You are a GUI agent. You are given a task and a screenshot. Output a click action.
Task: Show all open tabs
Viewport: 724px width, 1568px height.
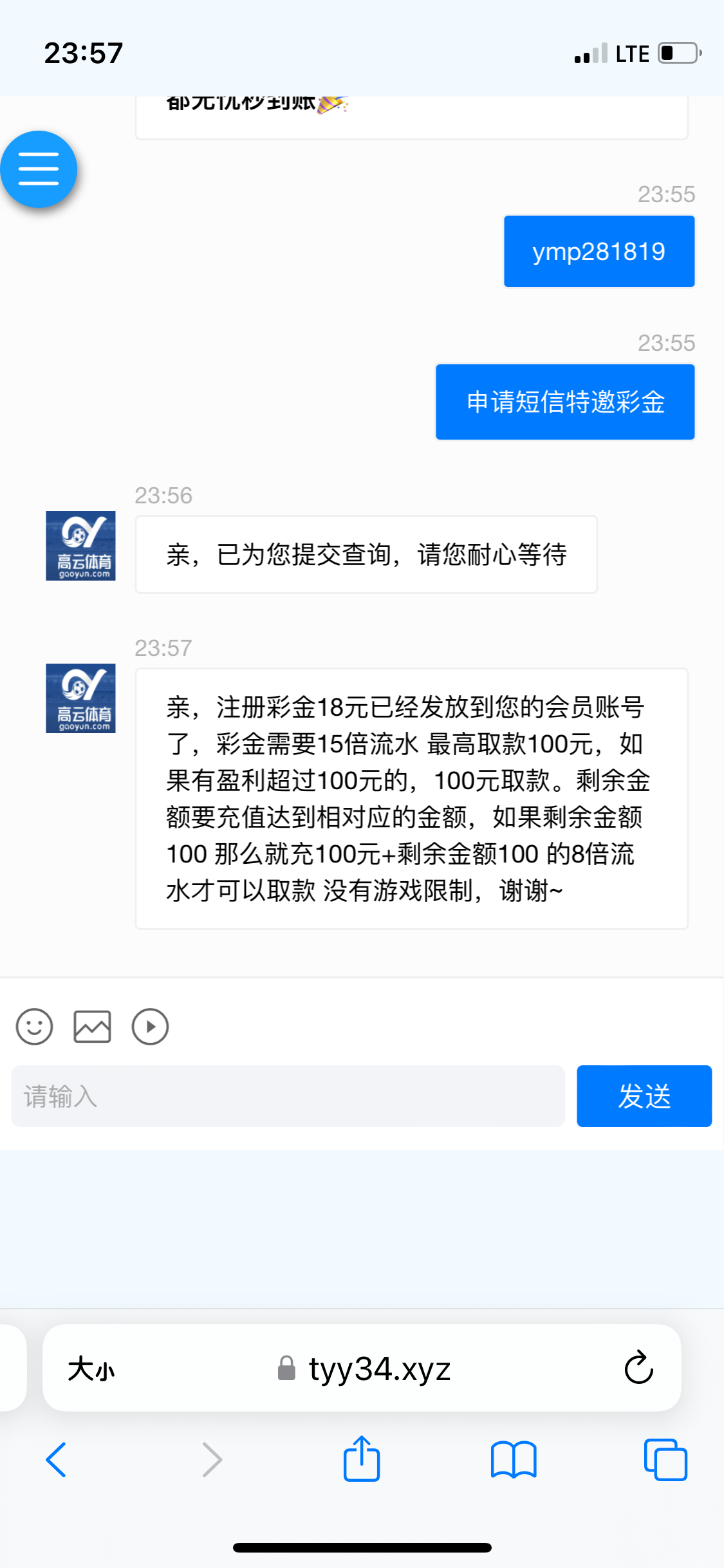click(665, 1460)
